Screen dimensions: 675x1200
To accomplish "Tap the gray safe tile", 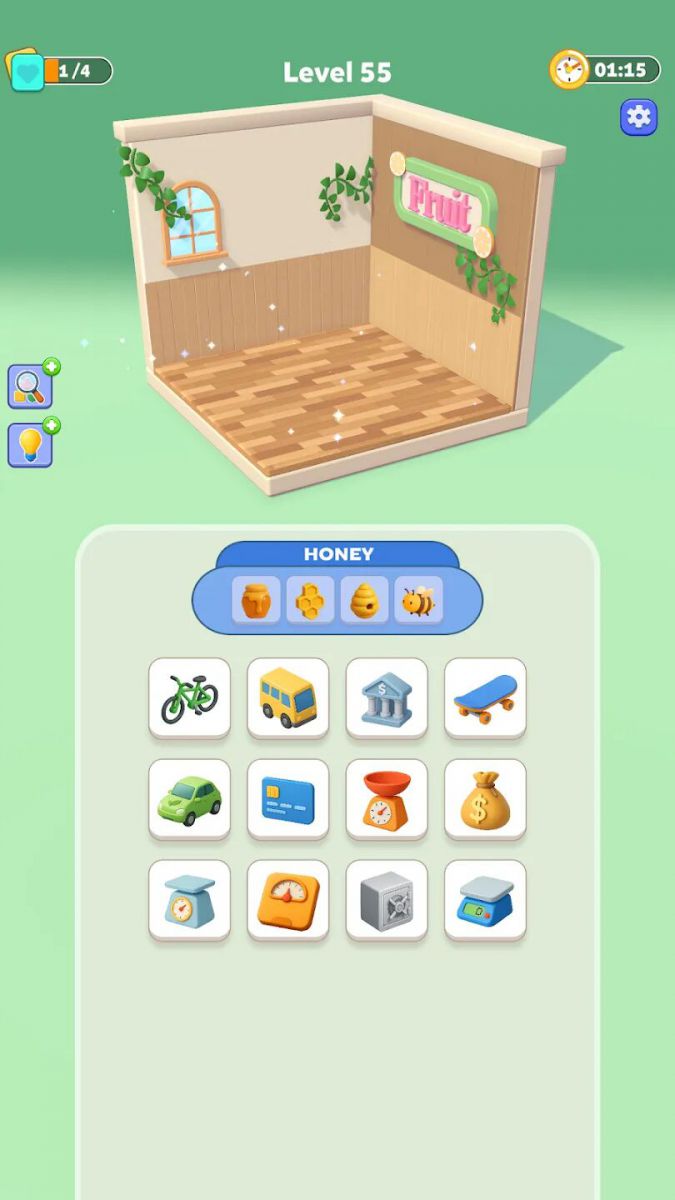I will click(x=387, y=899).
